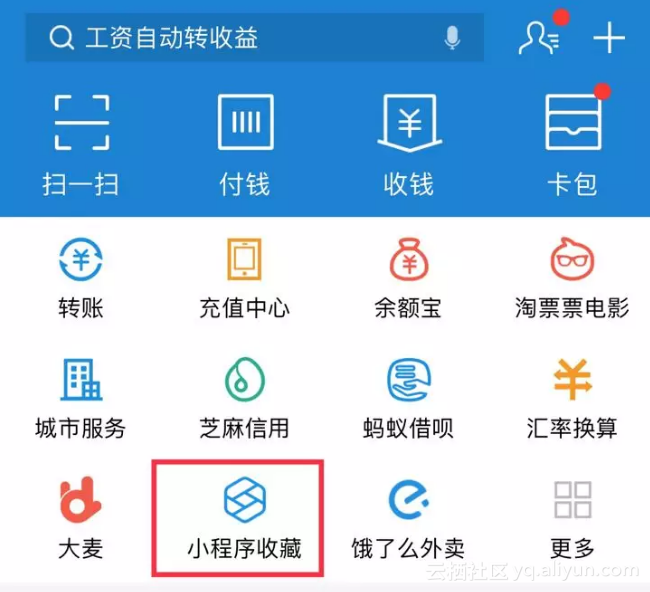Image resolution: width=650 pixels, height=592 pixels.
Task: Open 转账 transfer
Action: 81,277
